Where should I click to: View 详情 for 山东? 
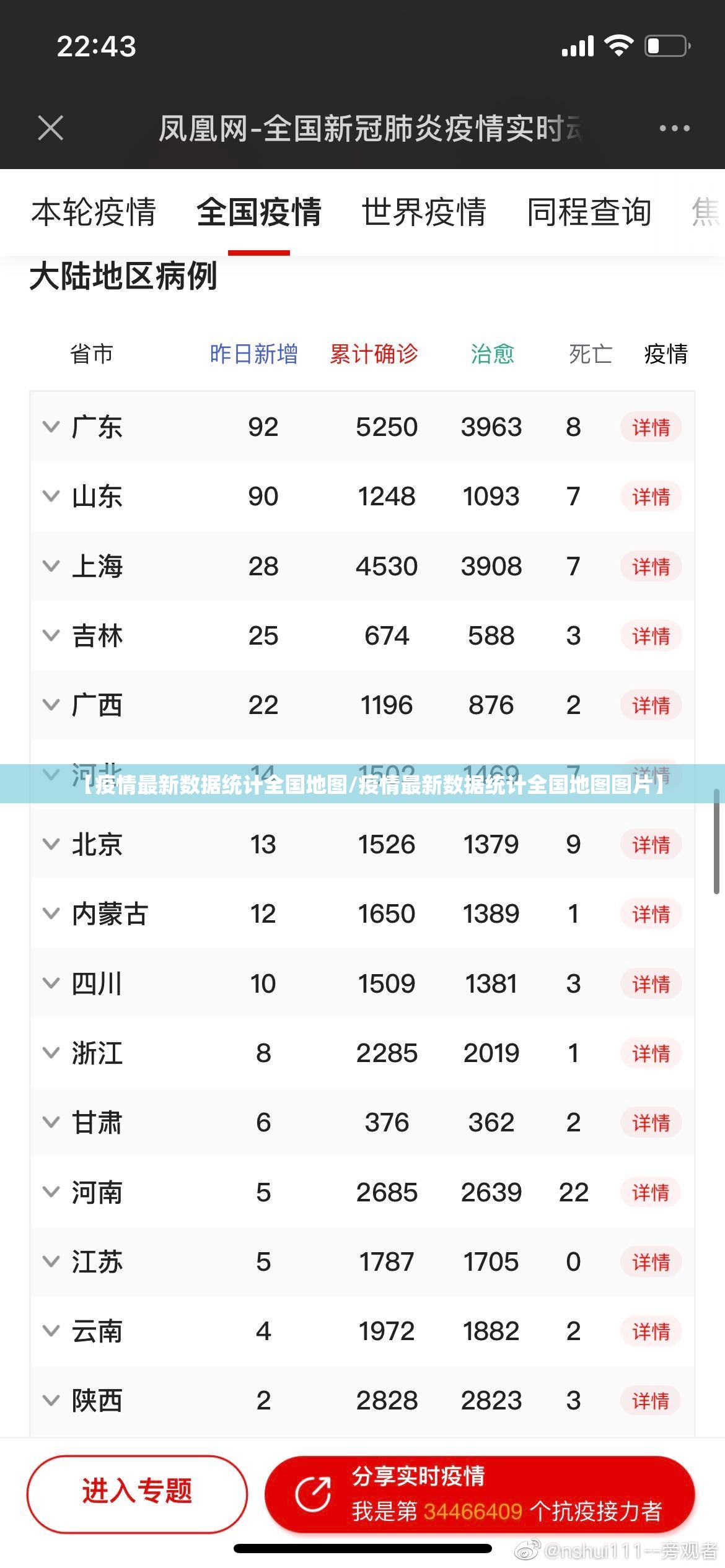click(651, 497)
